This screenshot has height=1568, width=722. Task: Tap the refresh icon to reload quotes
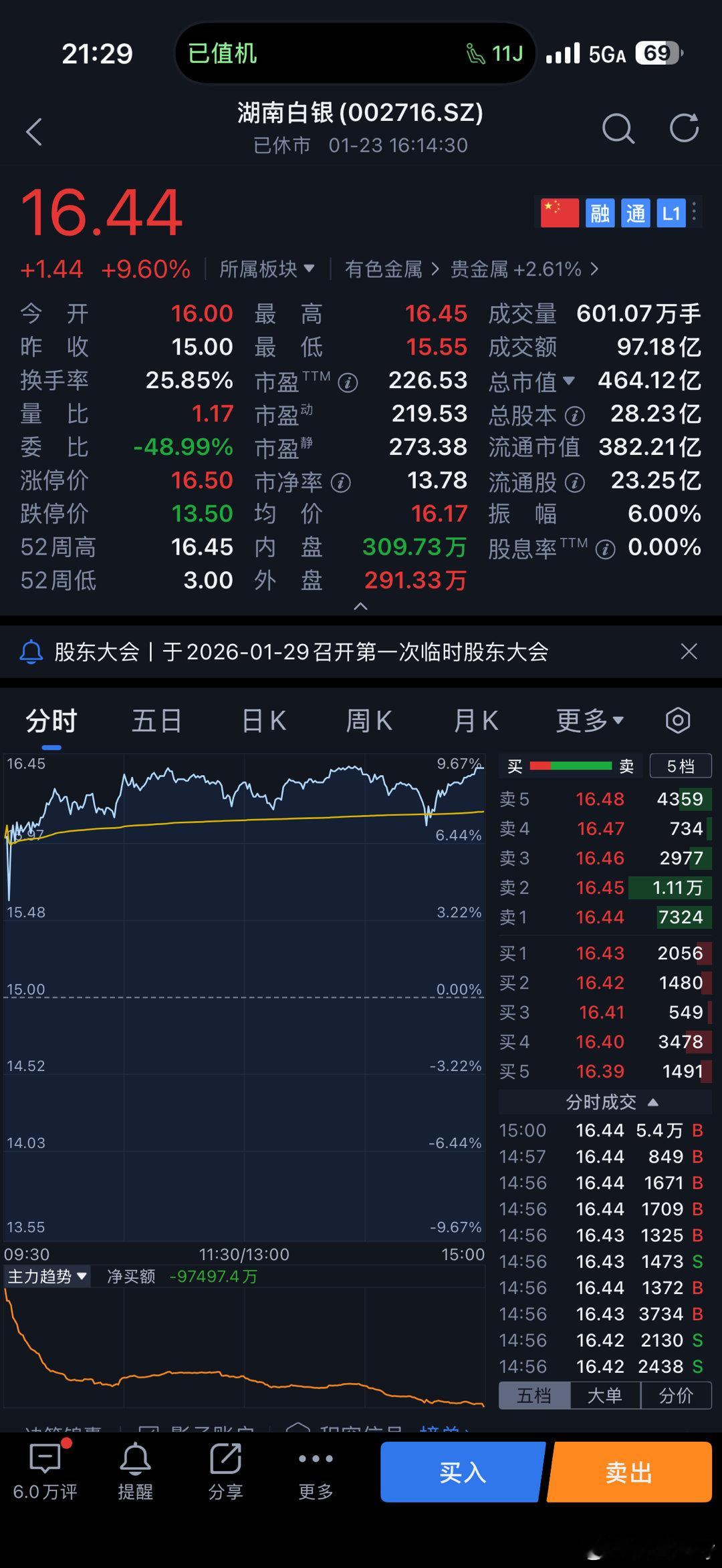683,130
